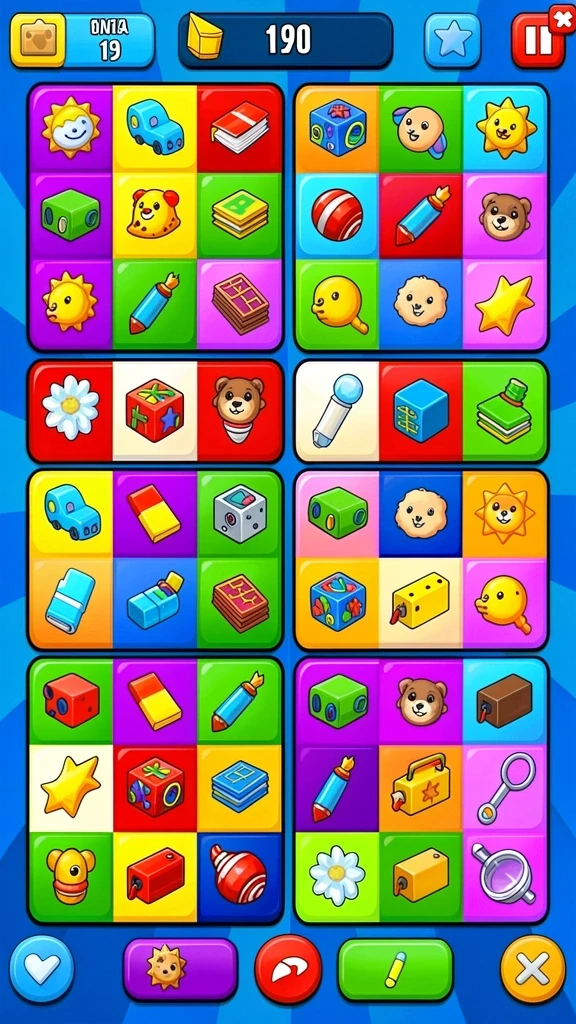The image size is (576, 1024).
Task: Choose the gray dice tile
Action: [240, 513]
